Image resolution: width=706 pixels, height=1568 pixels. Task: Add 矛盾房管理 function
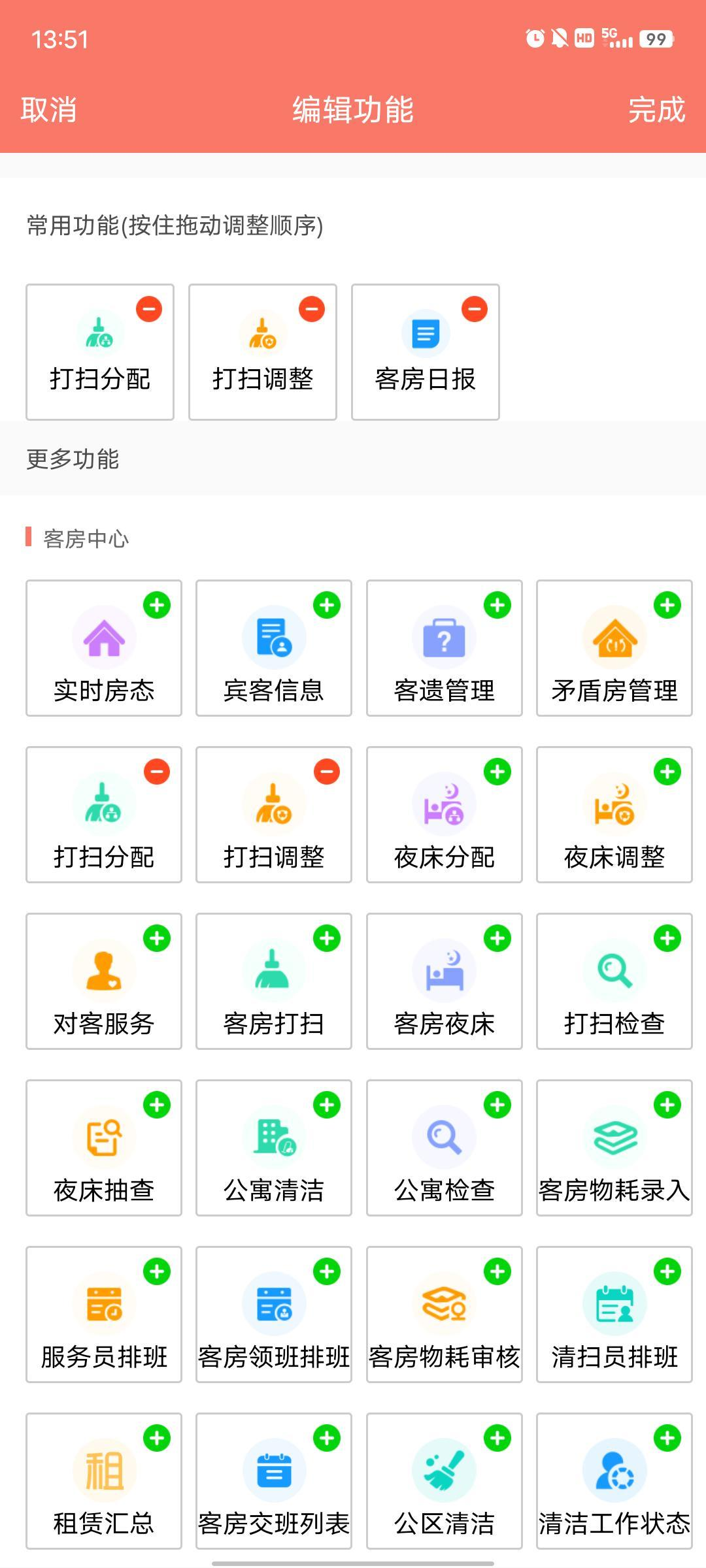point(667,605)
